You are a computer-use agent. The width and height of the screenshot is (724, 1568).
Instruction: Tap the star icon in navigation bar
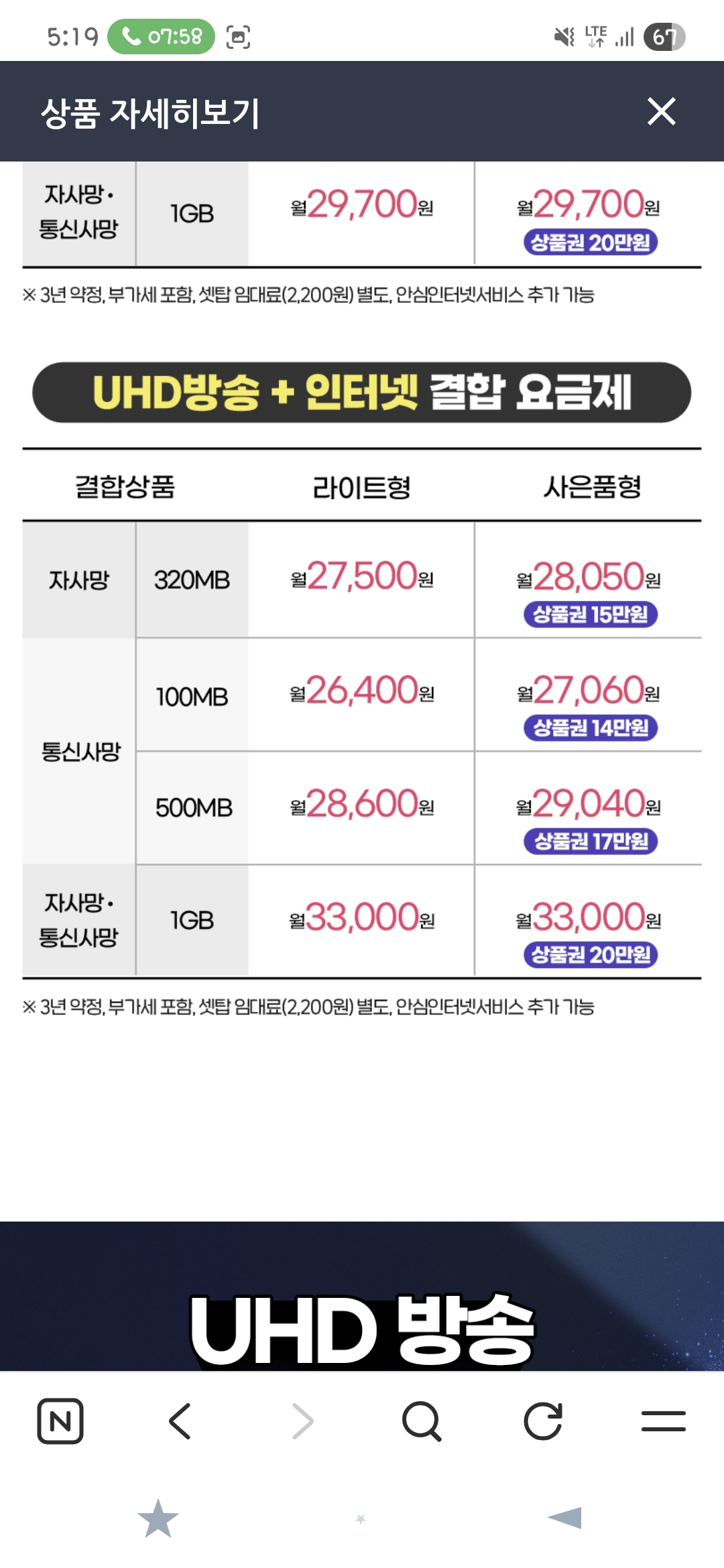coord(158,1518)
